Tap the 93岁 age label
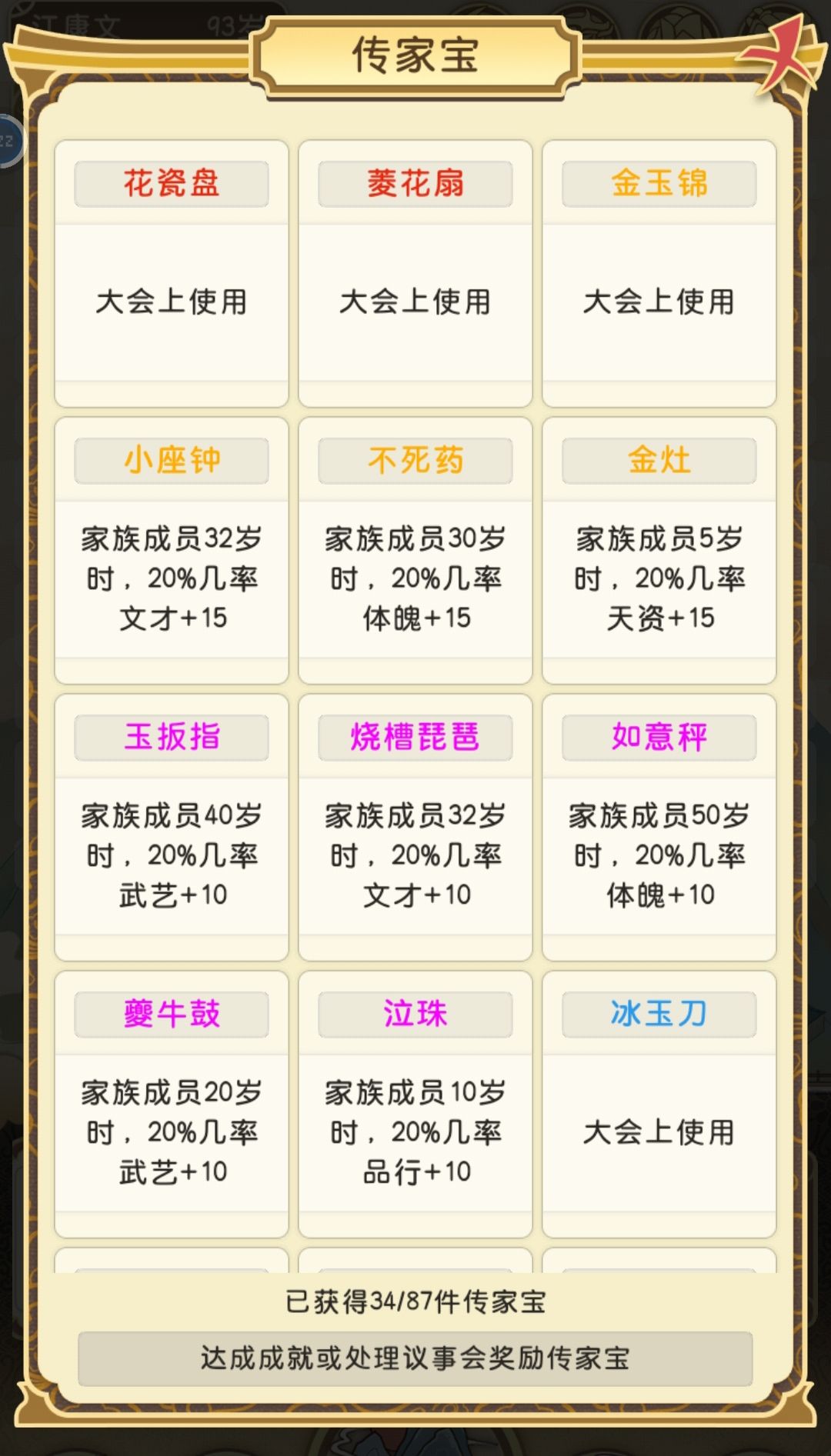Image resolution: width=831 pixels, height=1456 pixels. tap(232, 23)
